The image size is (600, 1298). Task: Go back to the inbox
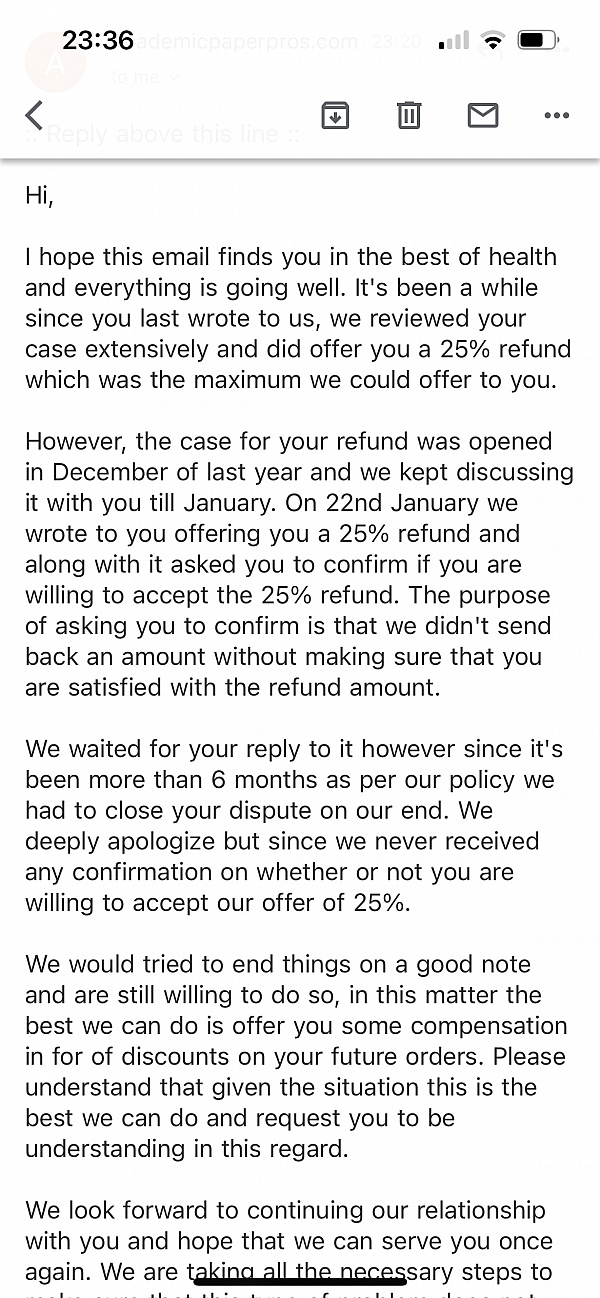click(35, 116)
